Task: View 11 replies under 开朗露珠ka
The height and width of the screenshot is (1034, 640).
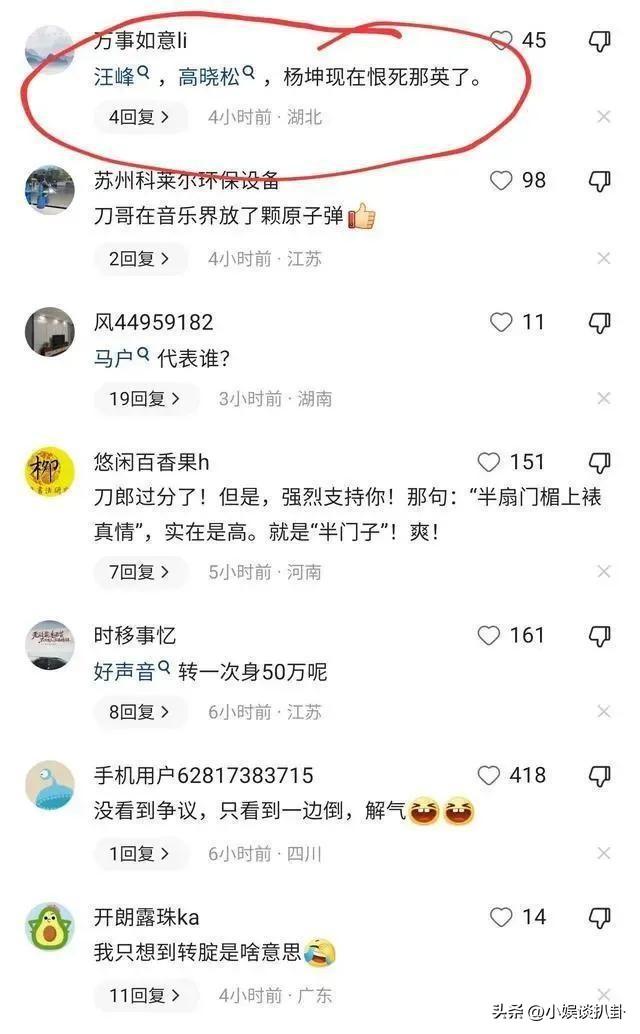Action: [146, 996]
